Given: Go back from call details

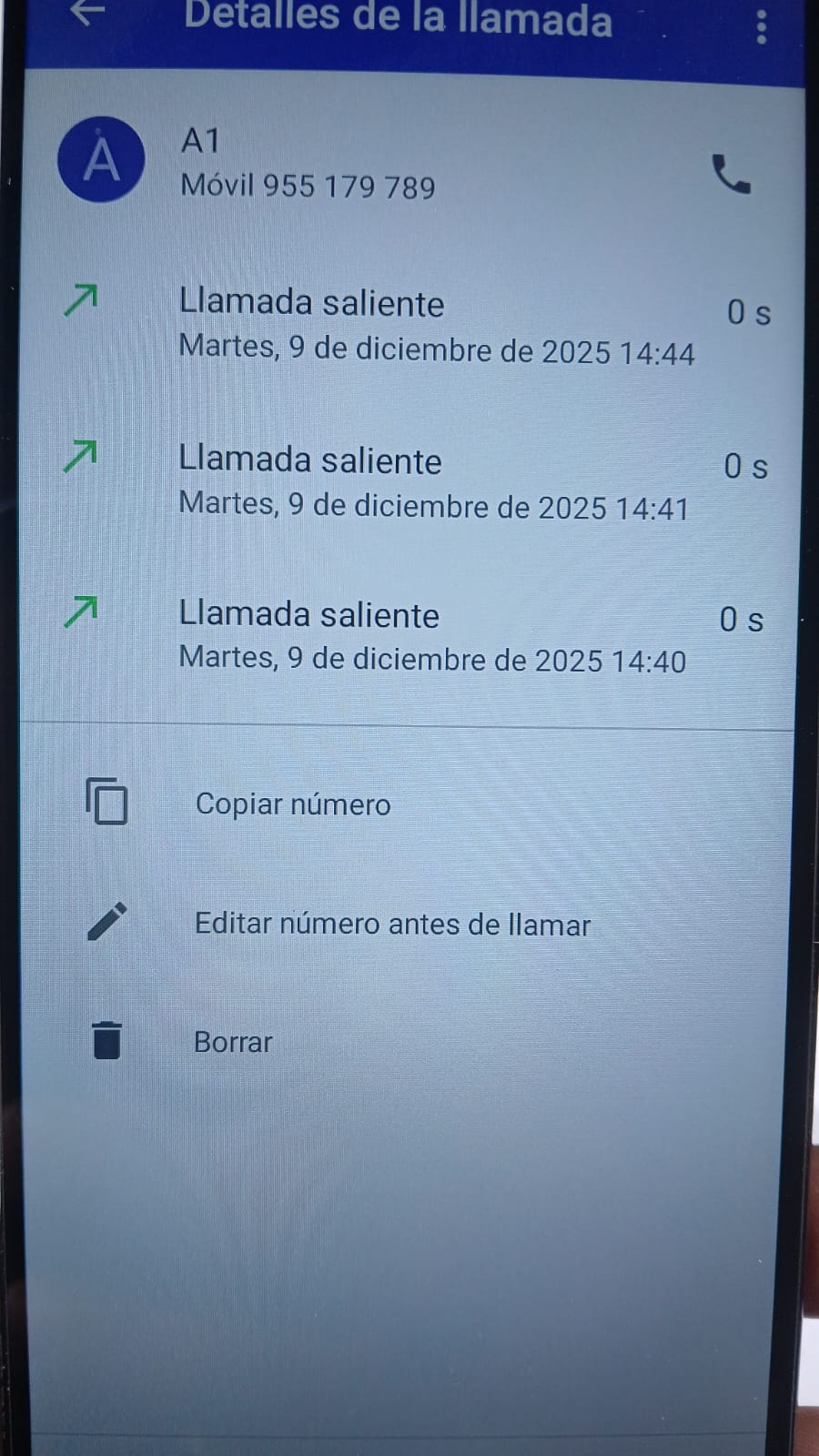Looking at the screenshot, I should tap(88, 13).
